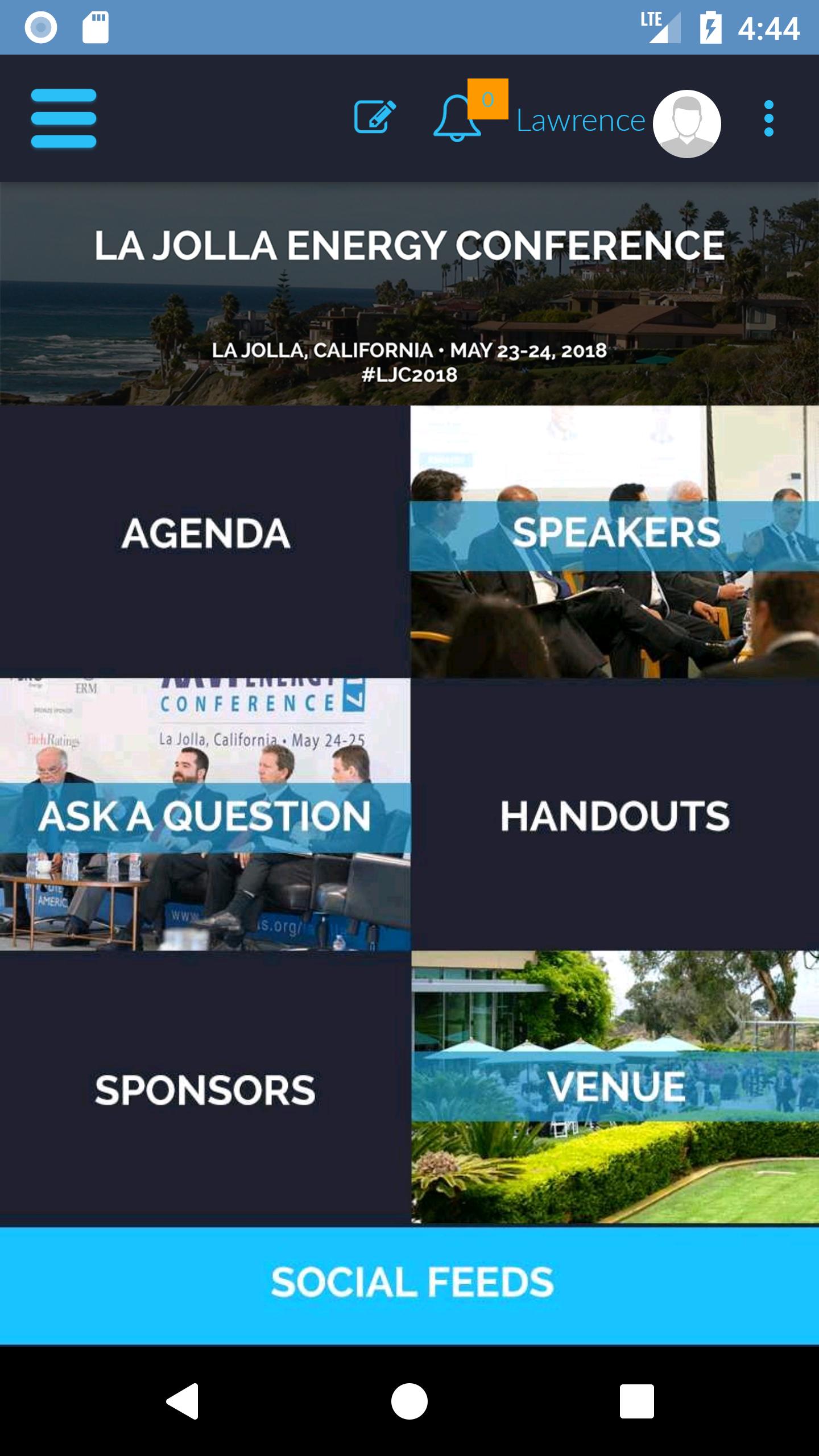
Task: Open the hamburger drawer menu
Action: (x=64, y=118)
